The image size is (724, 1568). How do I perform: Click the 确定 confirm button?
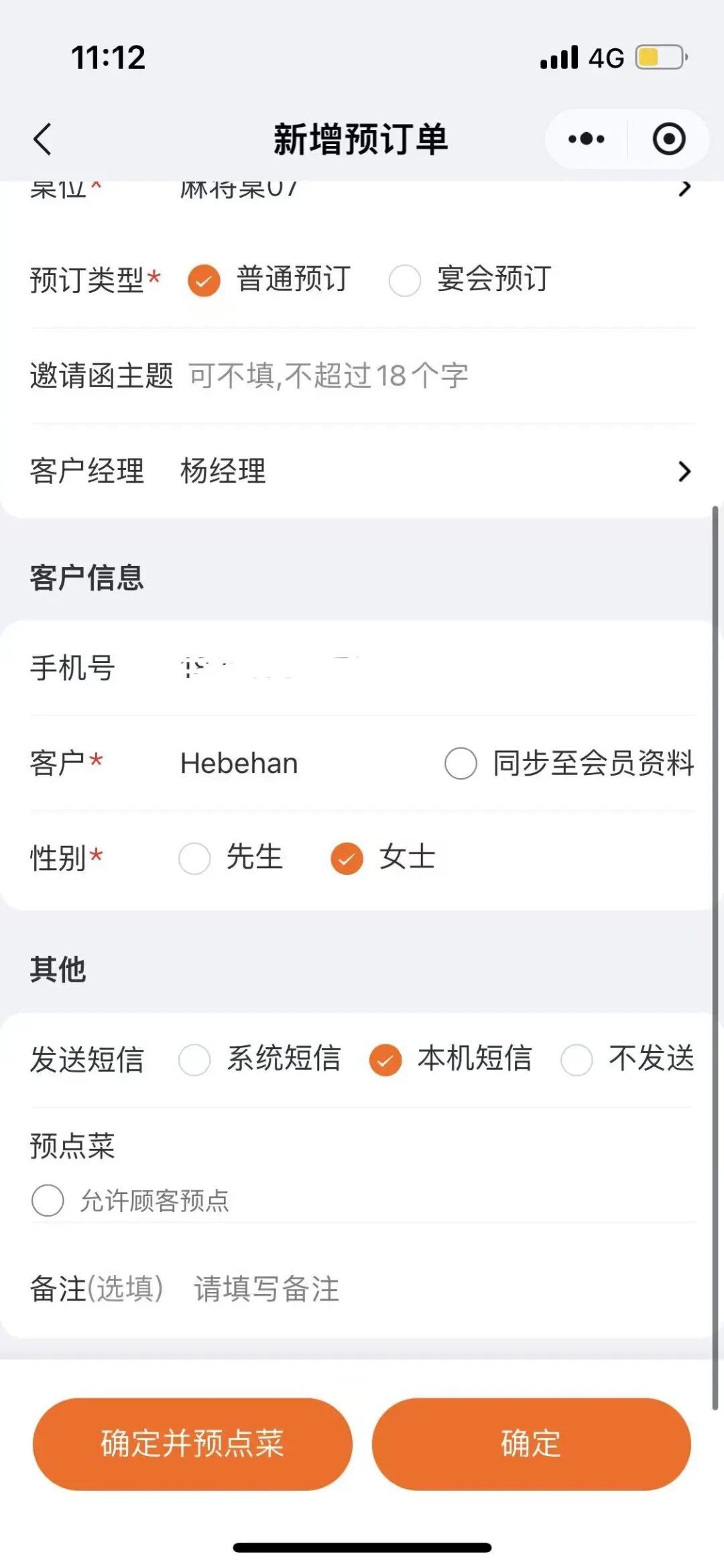529,1445
